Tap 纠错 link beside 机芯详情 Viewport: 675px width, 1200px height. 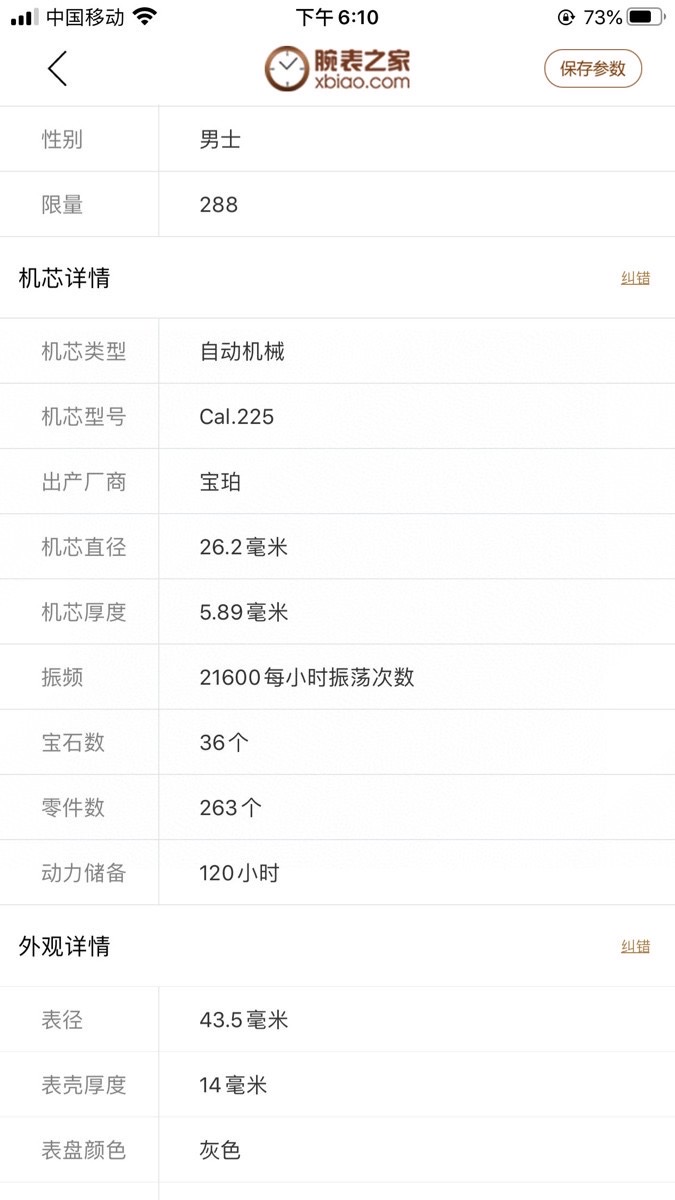tap(635, 278)
